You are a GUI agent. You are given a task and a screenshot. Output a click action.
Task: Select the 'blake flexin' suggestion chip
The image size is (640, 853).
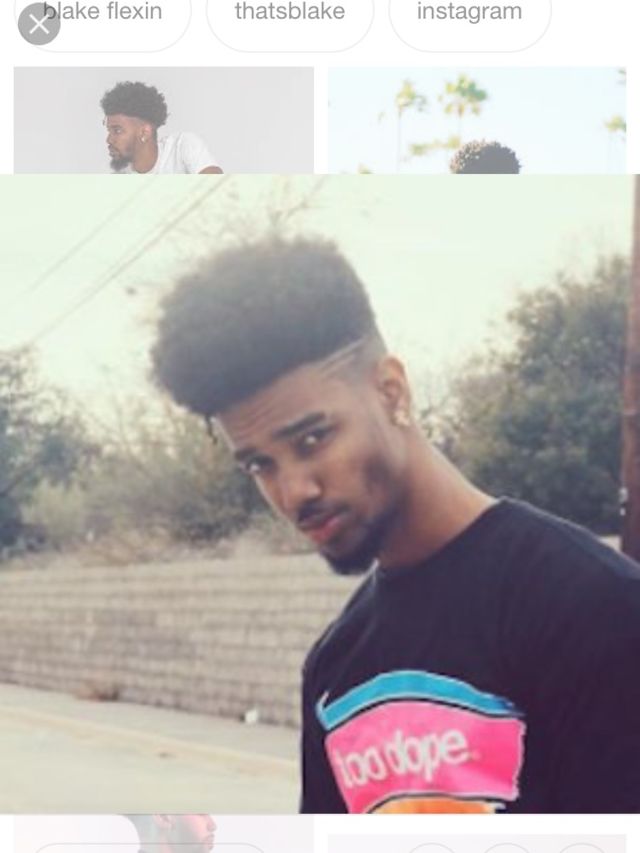tap(103, 22)
